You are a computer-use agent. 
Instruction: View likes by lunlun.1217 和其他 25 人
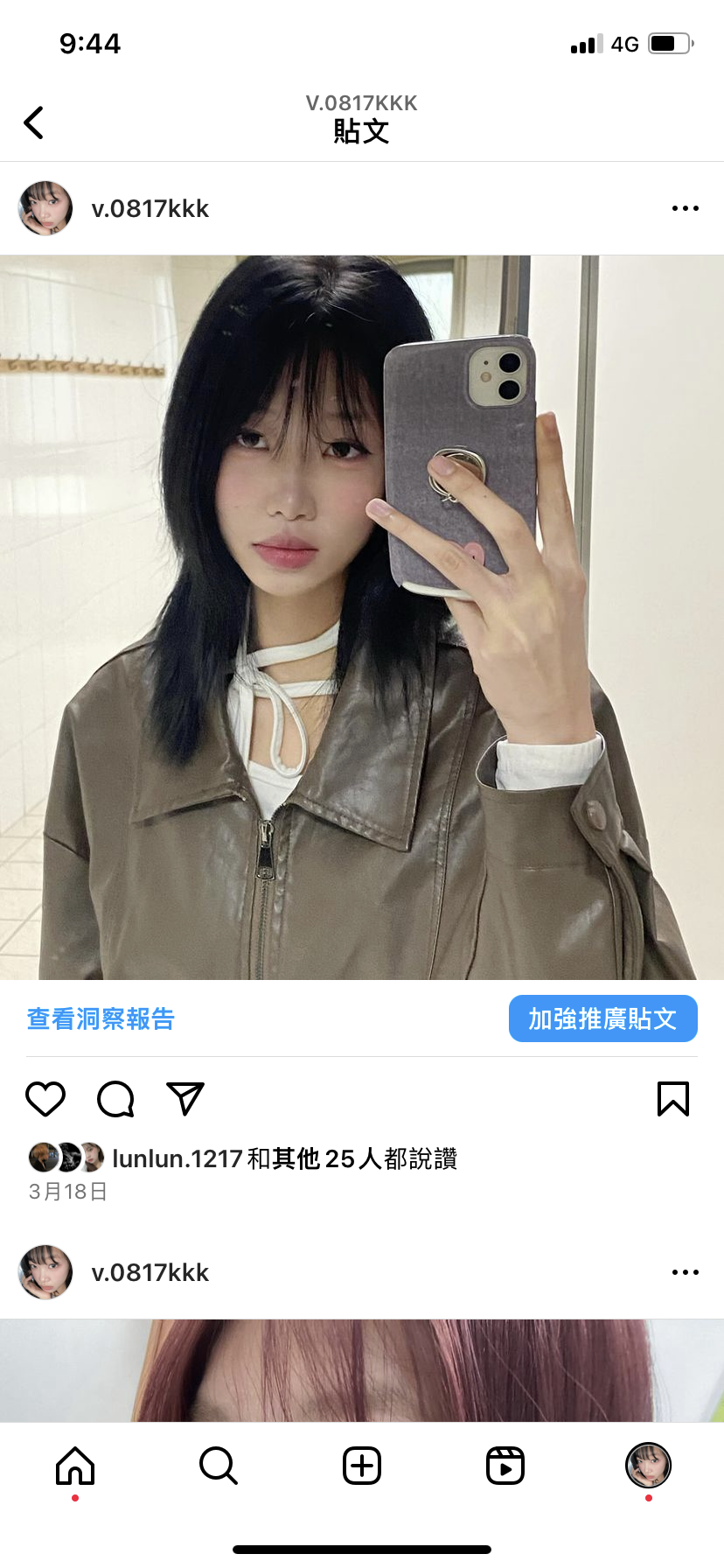coord(285,1158)
